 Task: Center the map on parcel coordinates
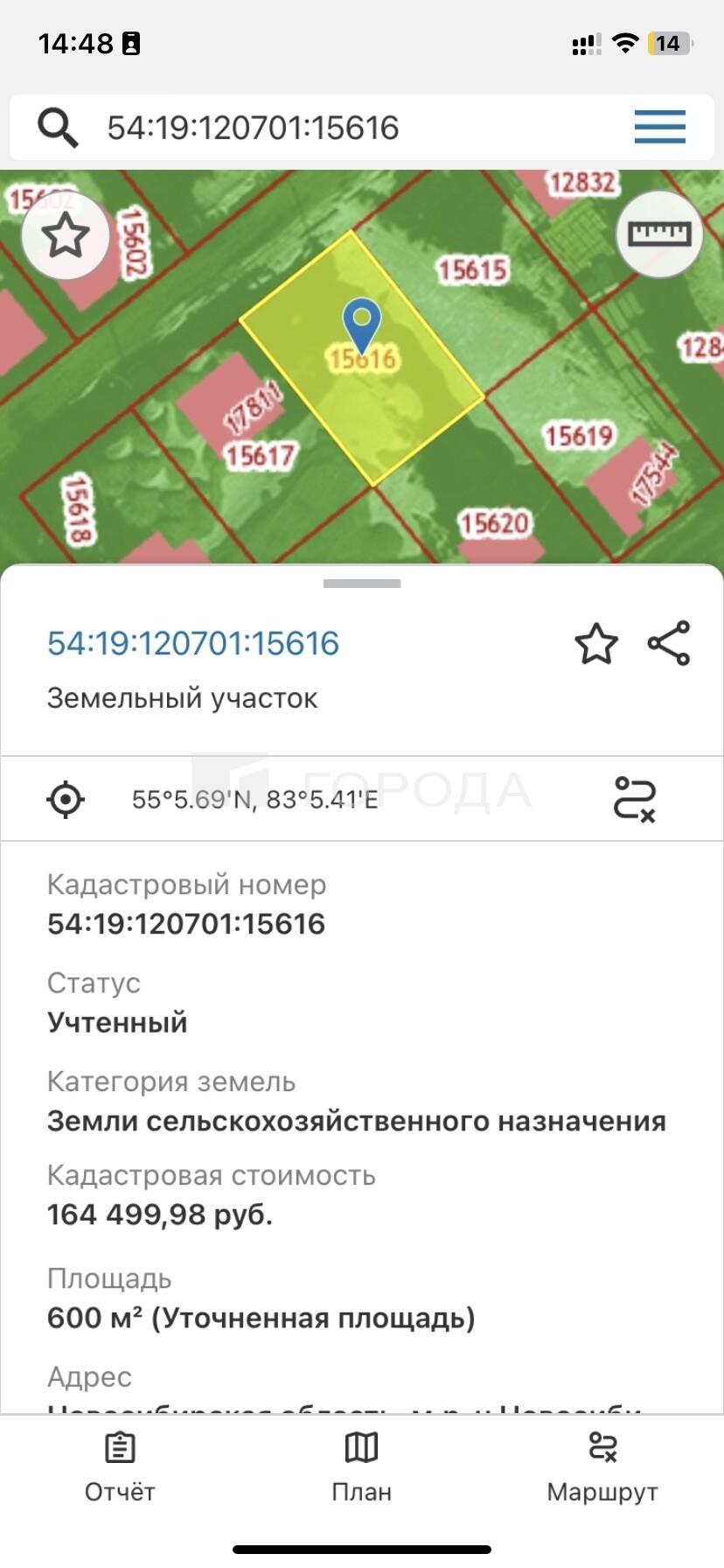tap(66, 800)
